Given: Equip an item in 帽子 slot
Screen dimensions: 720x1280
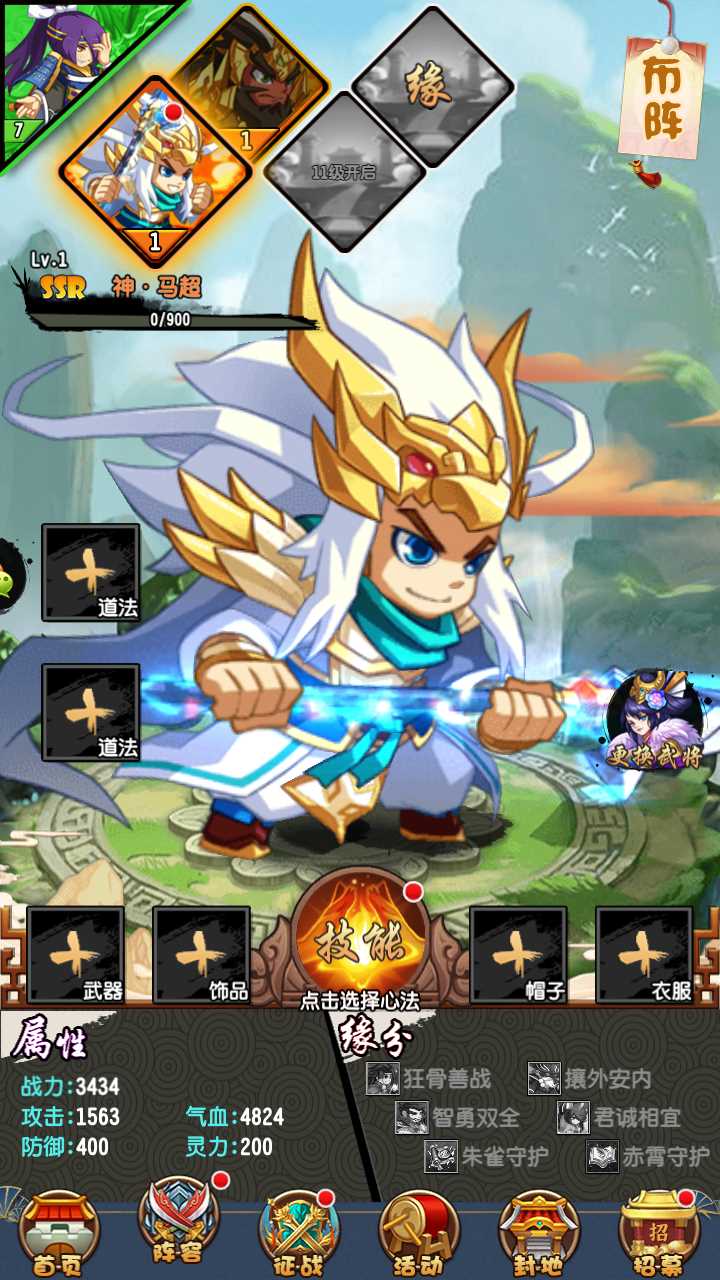Looking at the screenshot, I should coord(518,955).
